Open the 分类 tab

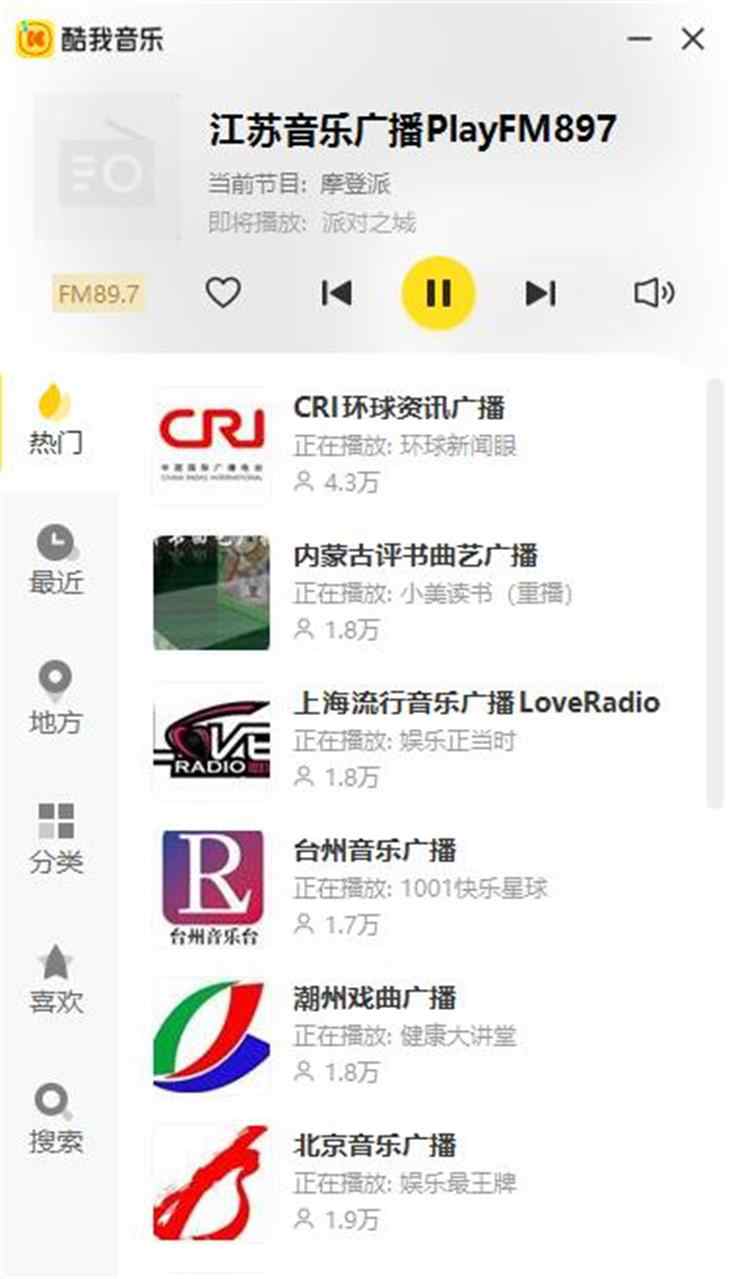tap(57, 841)
